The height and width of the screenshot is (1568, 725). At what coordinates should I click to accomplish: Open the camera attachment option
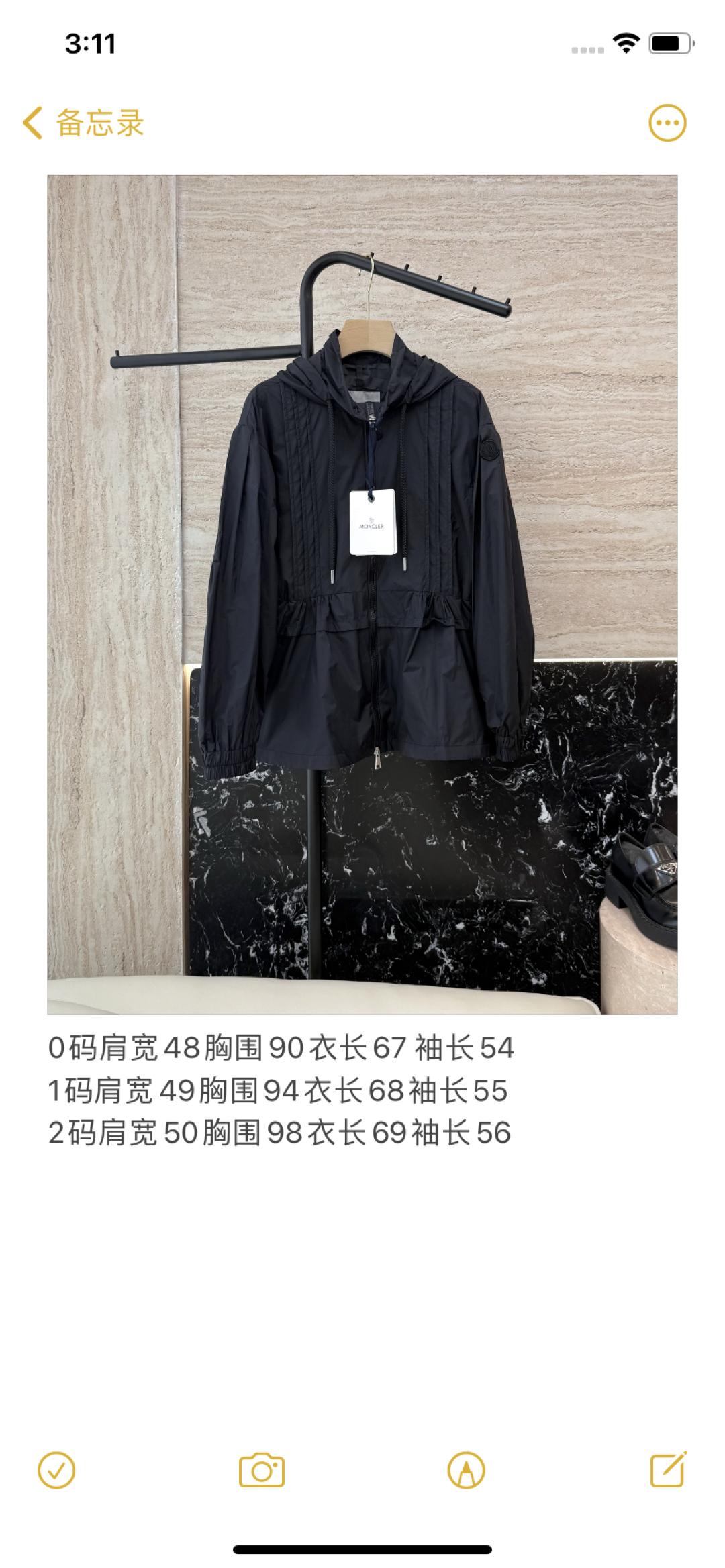262,1471
